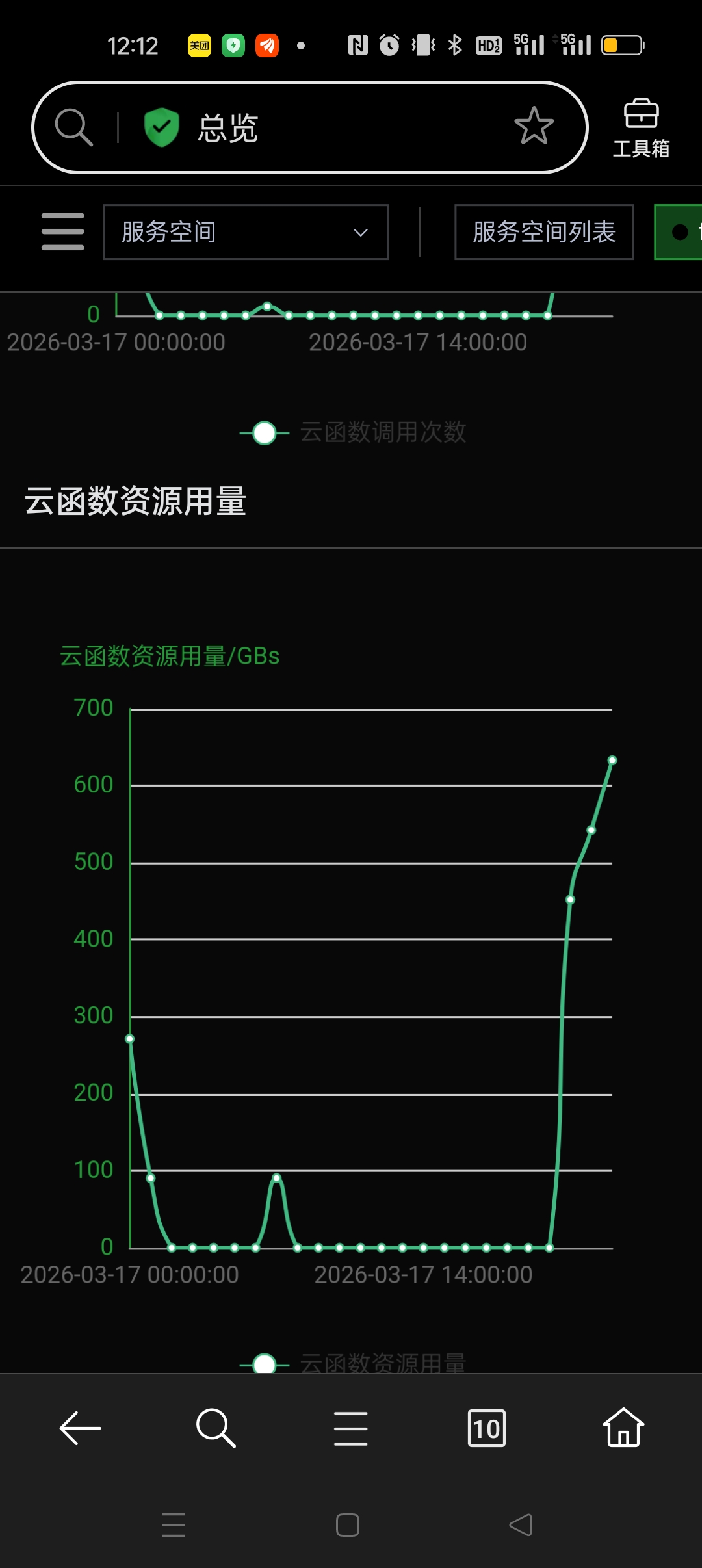The image size is (702, 1568).
Task: Toggle the 云函数调用次数 legend series
Action: 354,432
